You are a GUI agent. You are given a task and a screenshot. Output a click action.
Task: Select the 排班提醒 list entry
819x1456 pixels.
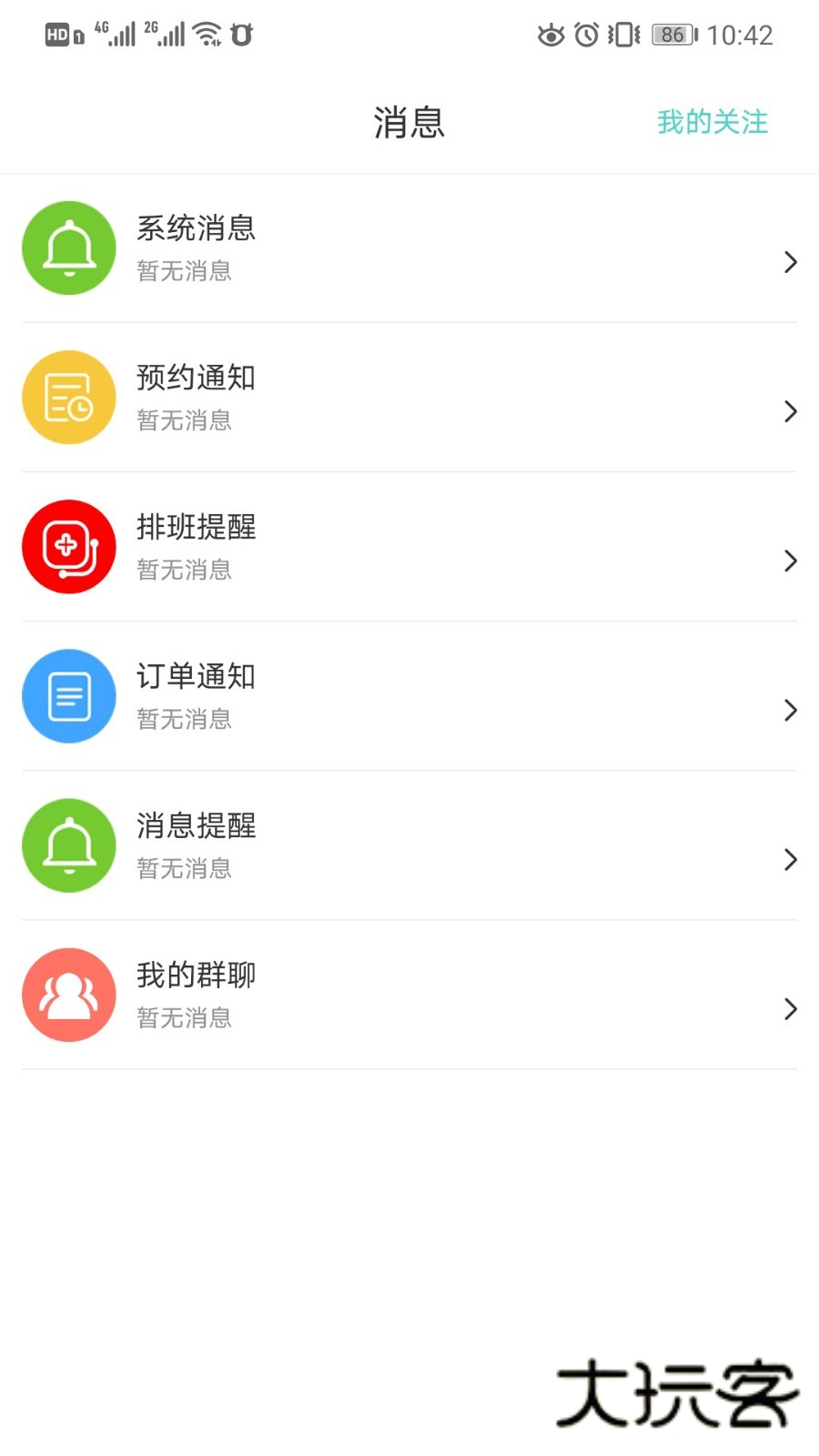click(409, 546)
